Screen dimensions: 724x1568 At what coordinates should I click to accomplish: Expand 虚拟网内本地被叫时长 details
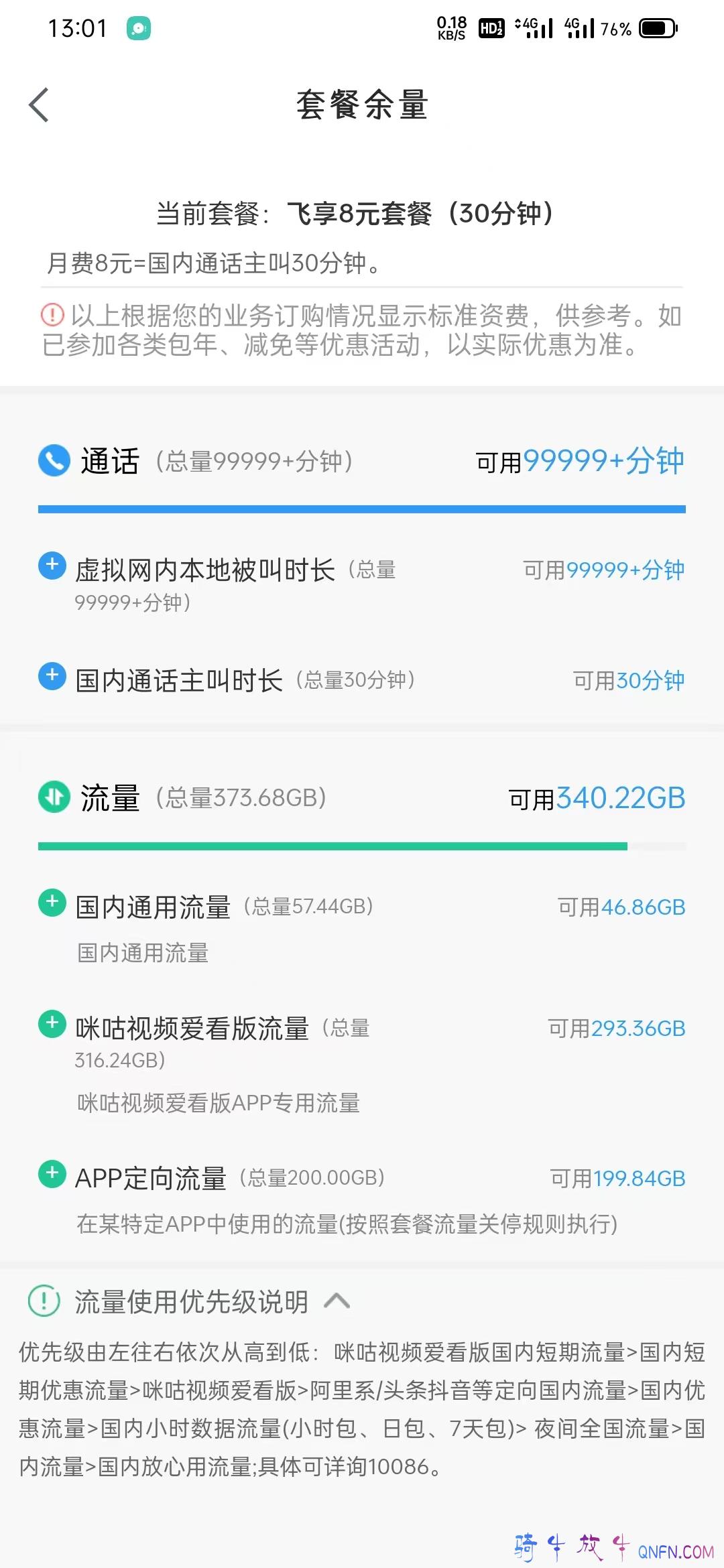[x=52, y=566]
